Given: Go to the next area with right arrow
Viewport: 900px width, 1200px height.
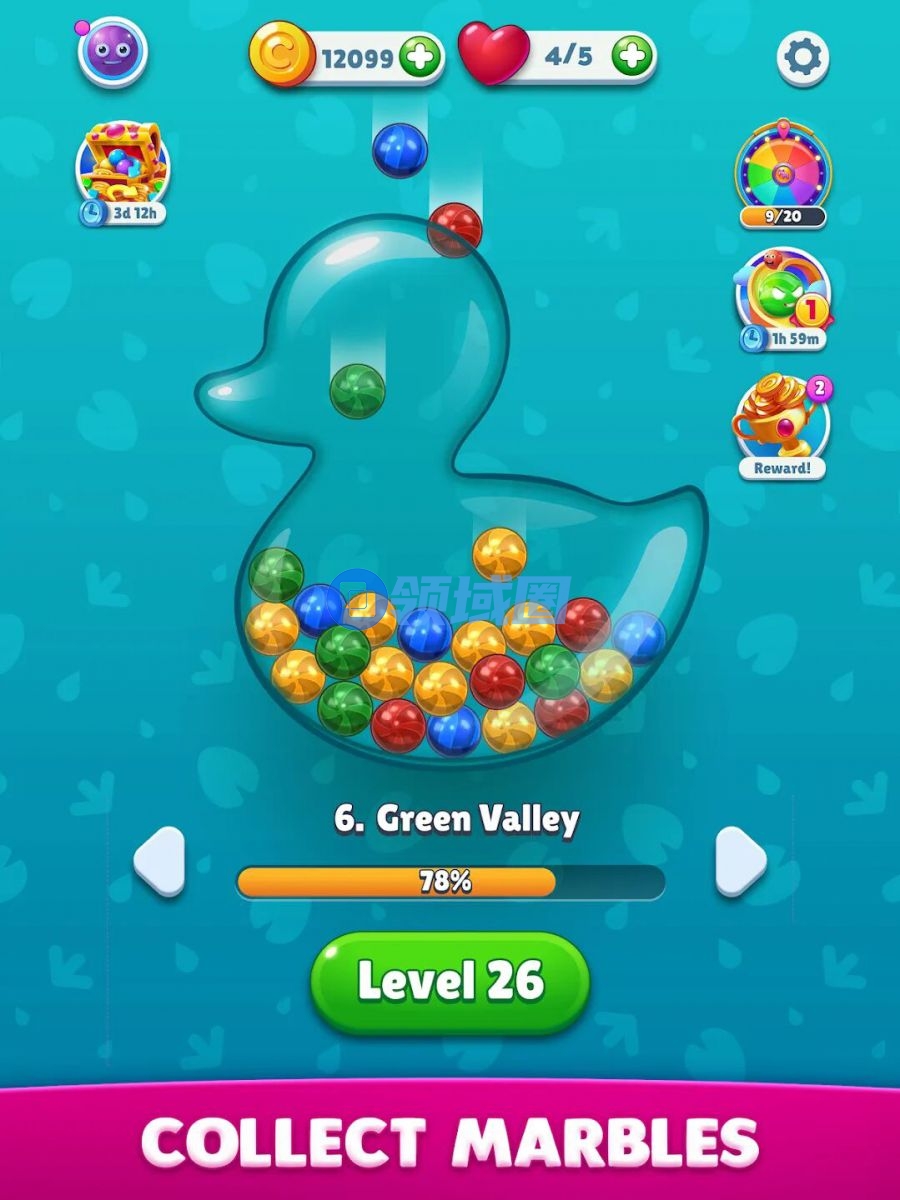Looking at the screenshot, I should coord(740,860).
